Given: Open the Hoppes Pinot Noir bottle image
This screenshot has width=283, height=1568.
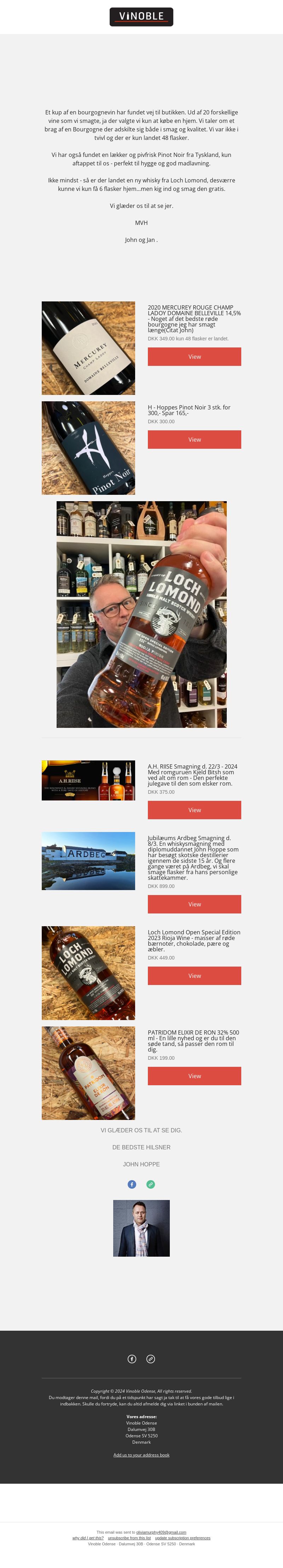Looking at the screenshot, I should [89, 448].
